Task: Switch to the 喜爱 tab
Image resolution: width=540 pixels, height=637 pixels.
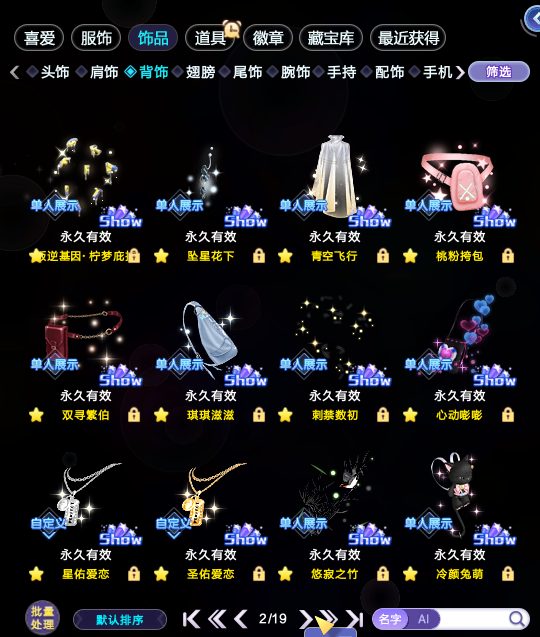Action: [39, 38]
